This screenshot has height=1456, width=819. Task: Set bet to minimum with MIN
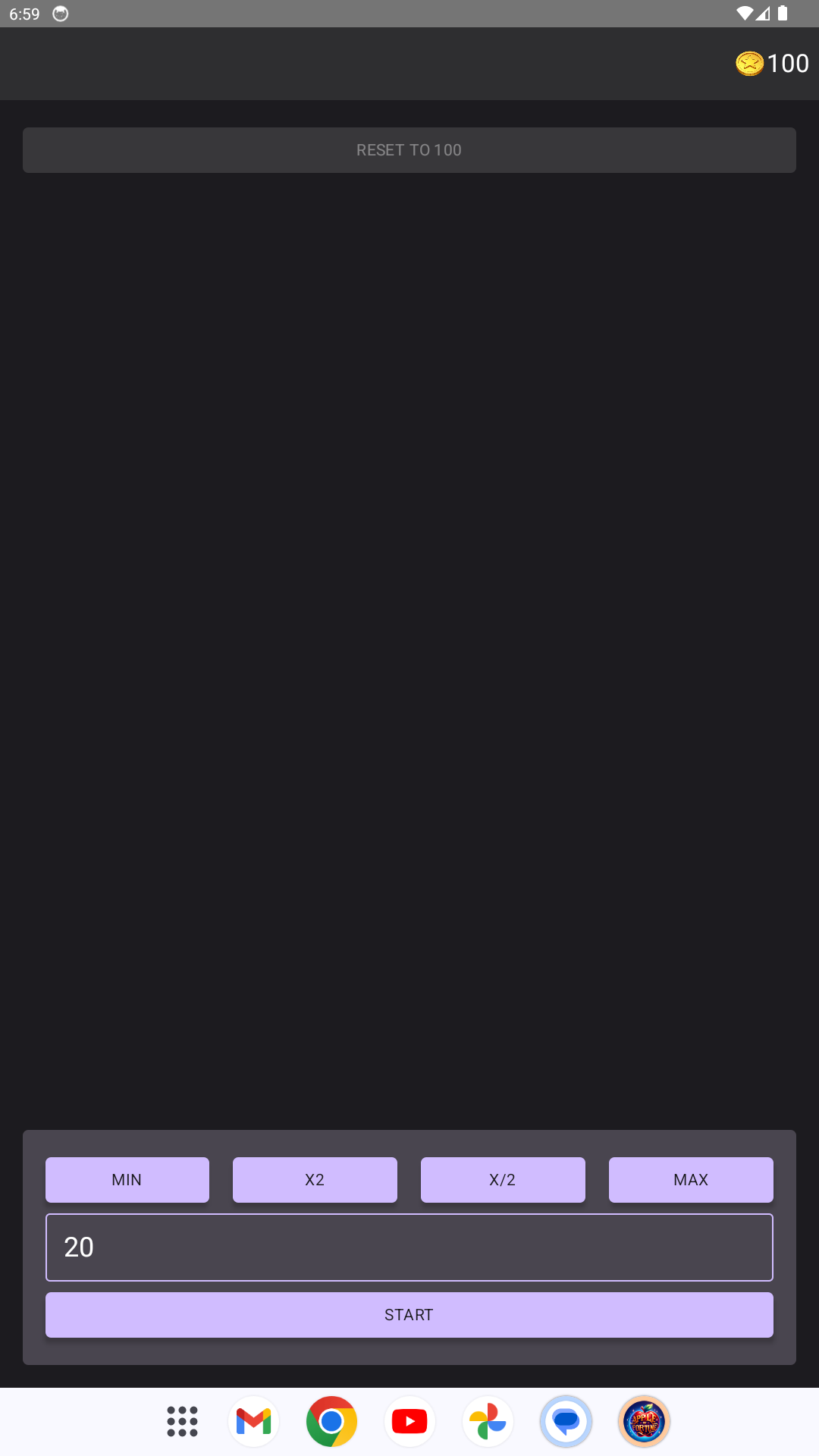click(127, 1180)
